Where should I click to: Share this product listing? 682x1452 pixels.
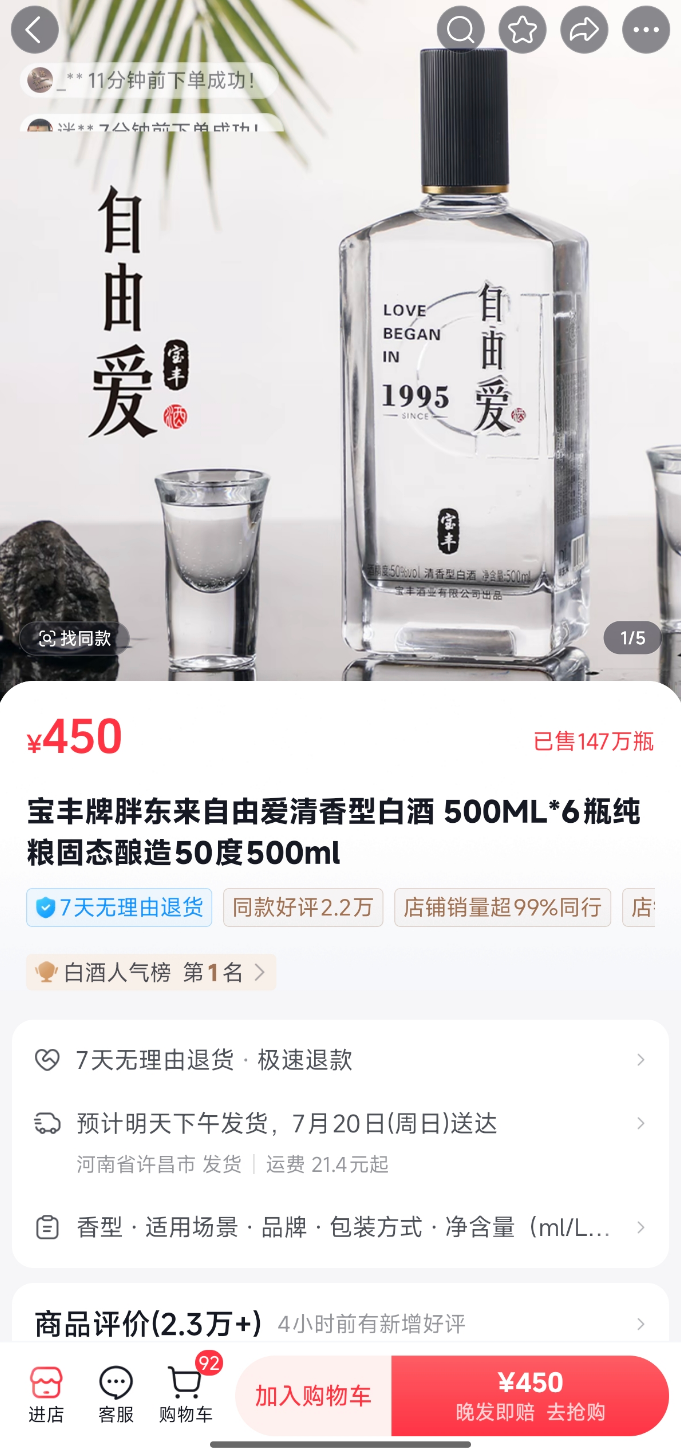click(584, 30)
